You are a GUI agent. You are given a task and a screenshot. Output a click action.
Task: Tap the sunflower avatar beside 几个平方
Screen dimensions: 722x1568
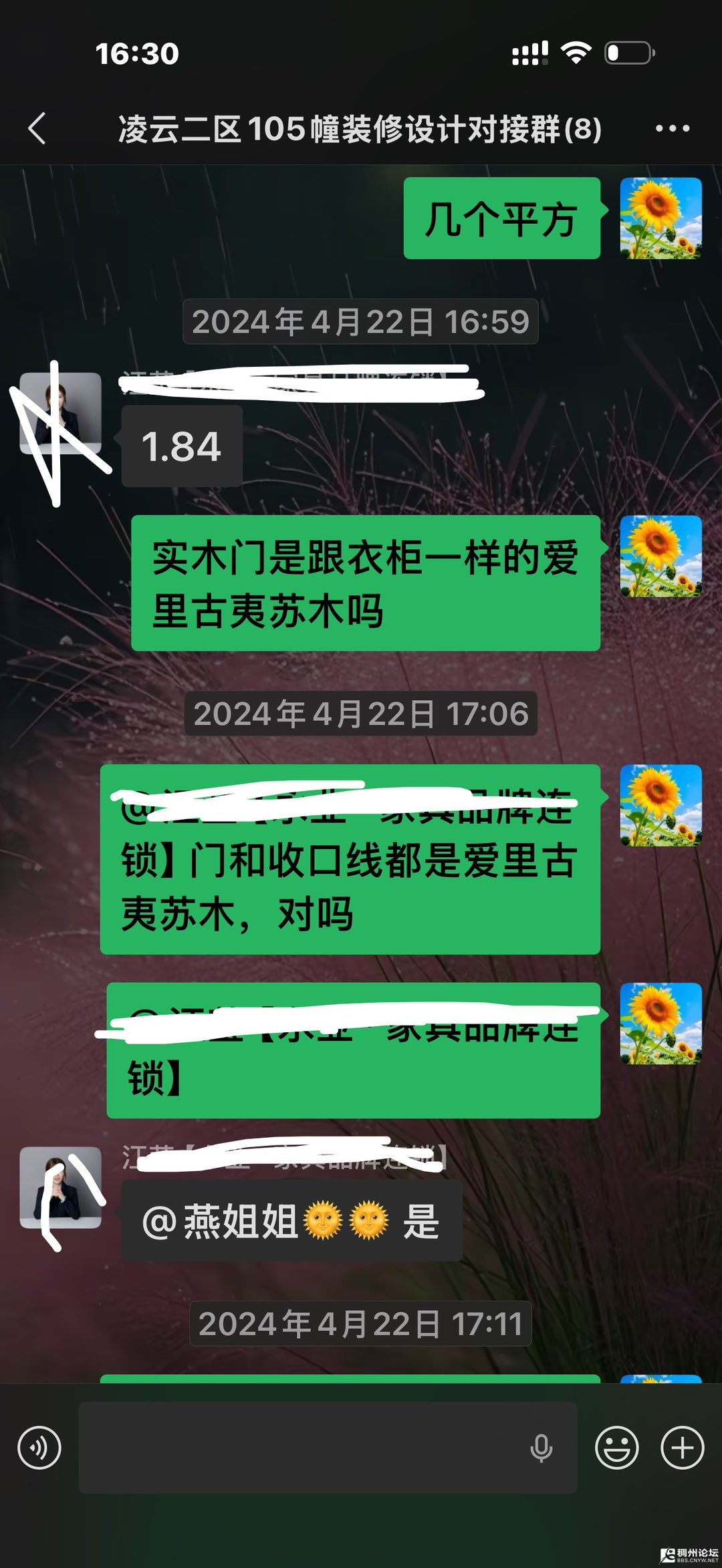(660, 218)
